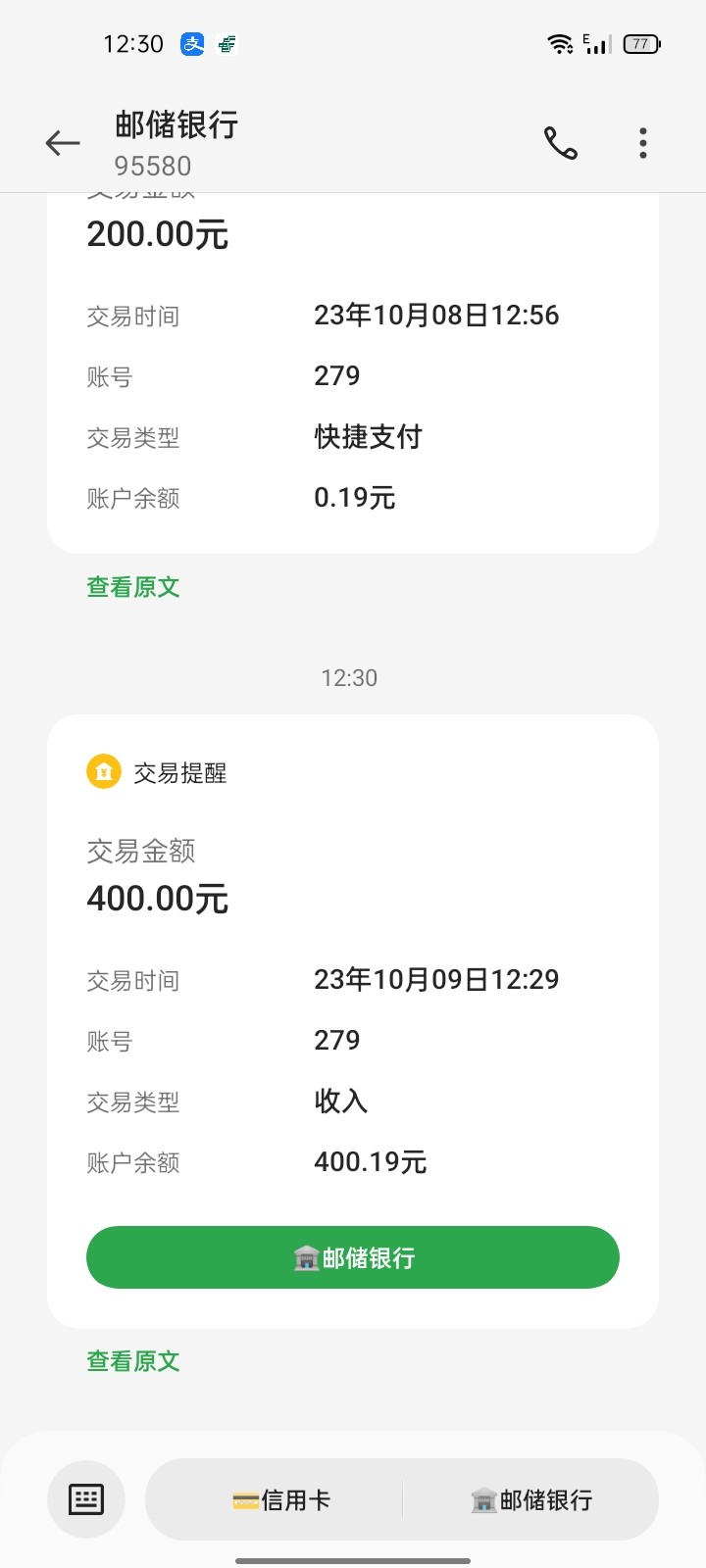Call 邮储银行 with the phone icon

pyautogui.click(x=561, y=143)
